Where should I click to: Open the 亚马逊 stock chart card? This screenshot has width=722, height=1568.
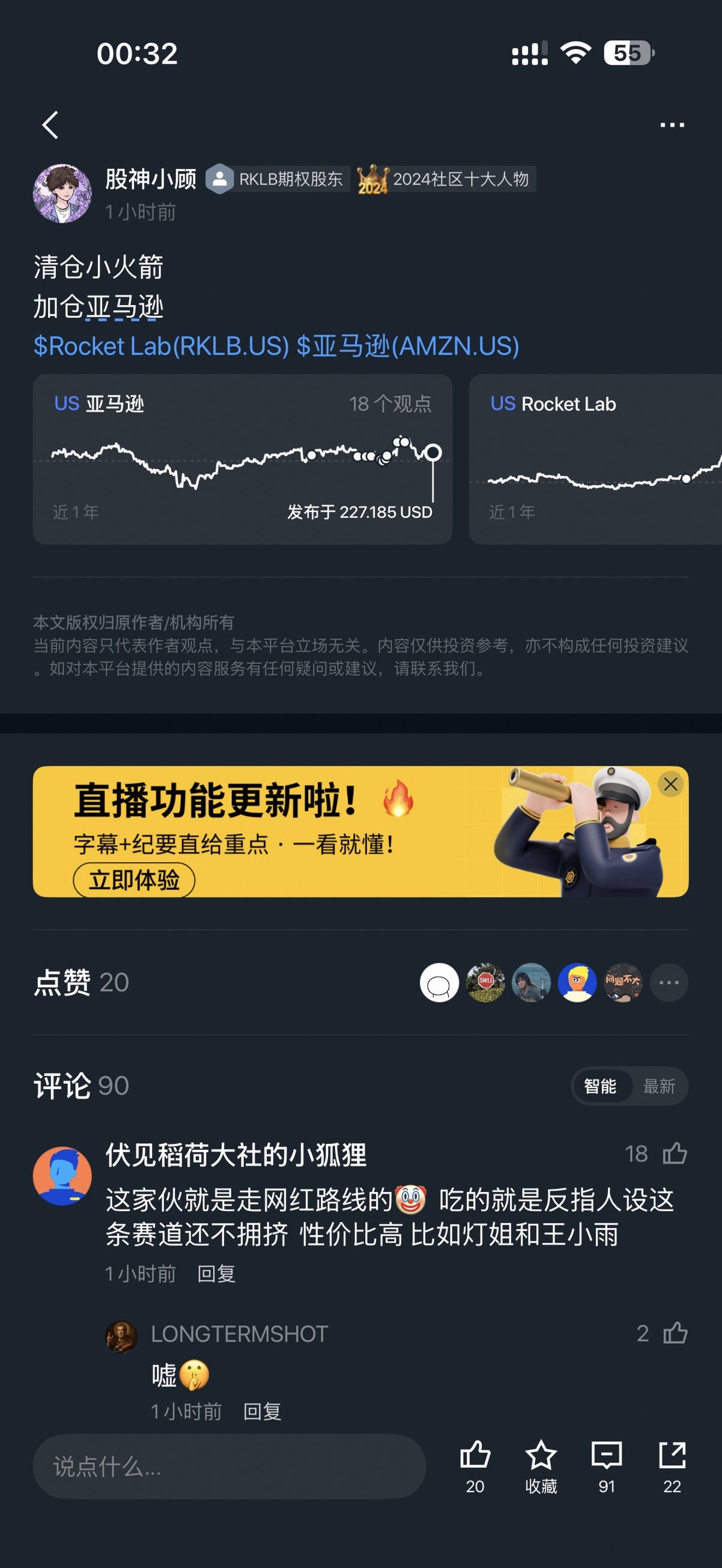242,459
